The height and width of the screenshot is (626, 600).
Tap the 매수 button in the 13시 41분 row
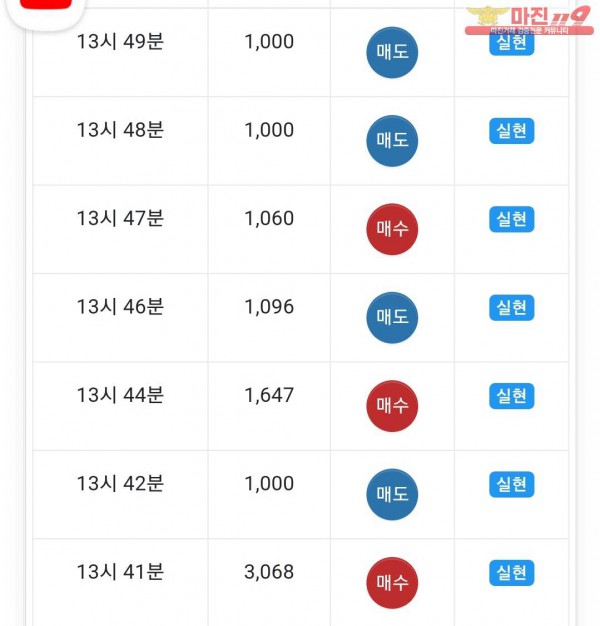tap(392, 583)
